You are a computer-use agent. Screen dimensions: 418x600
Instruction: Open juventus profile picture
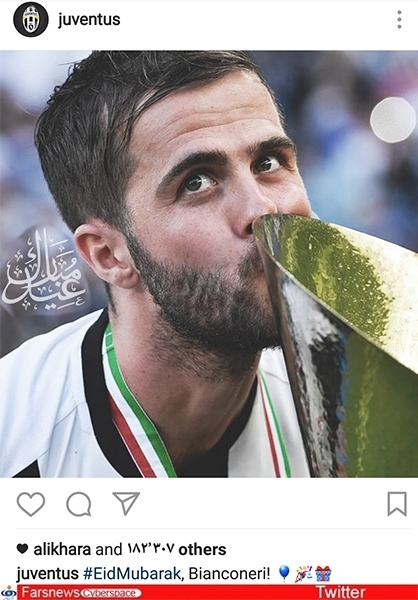point(31,20)
